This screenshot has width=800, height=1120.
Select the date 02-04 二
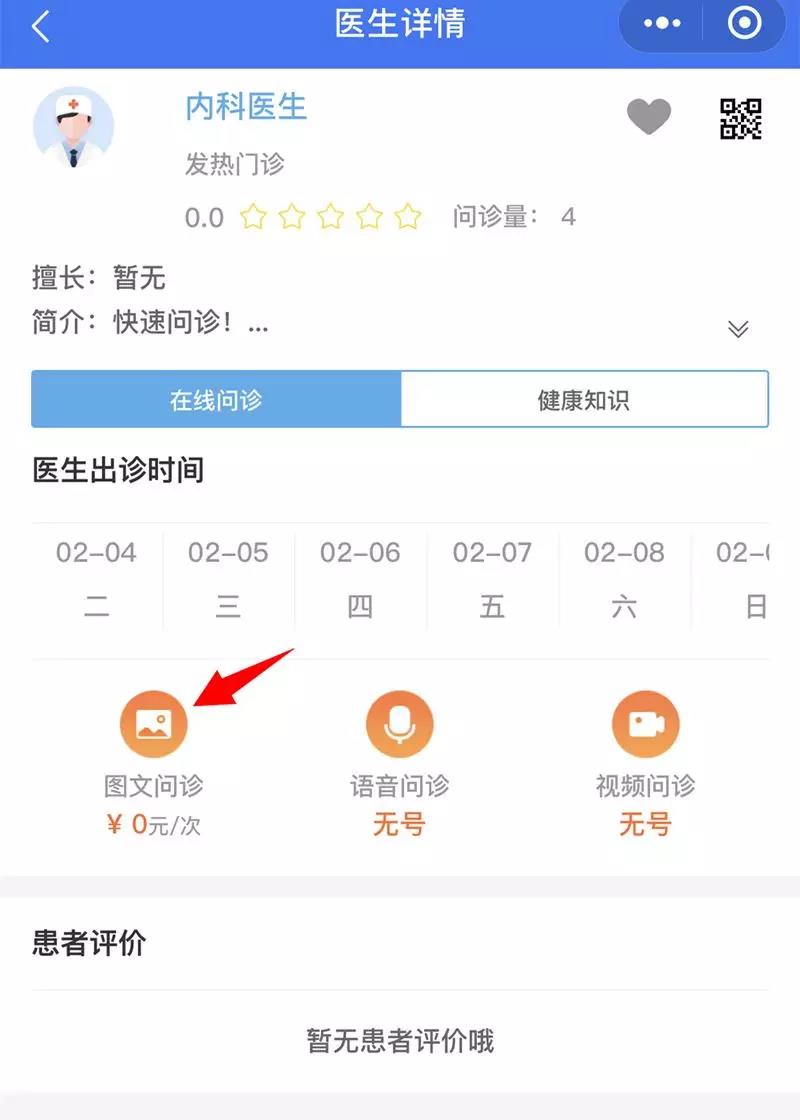point(96,578)
